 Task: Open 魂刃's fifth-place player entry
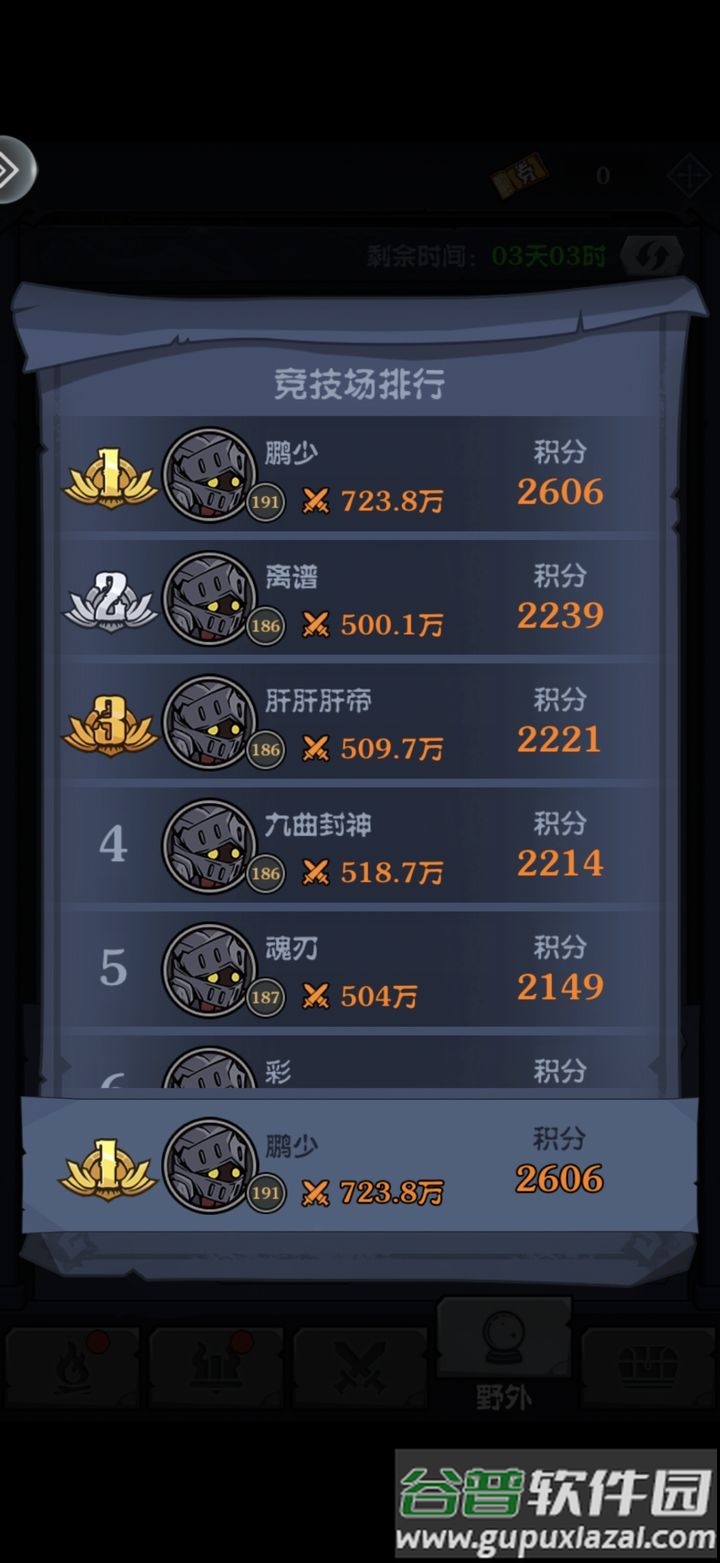click(x=360, y=971)
